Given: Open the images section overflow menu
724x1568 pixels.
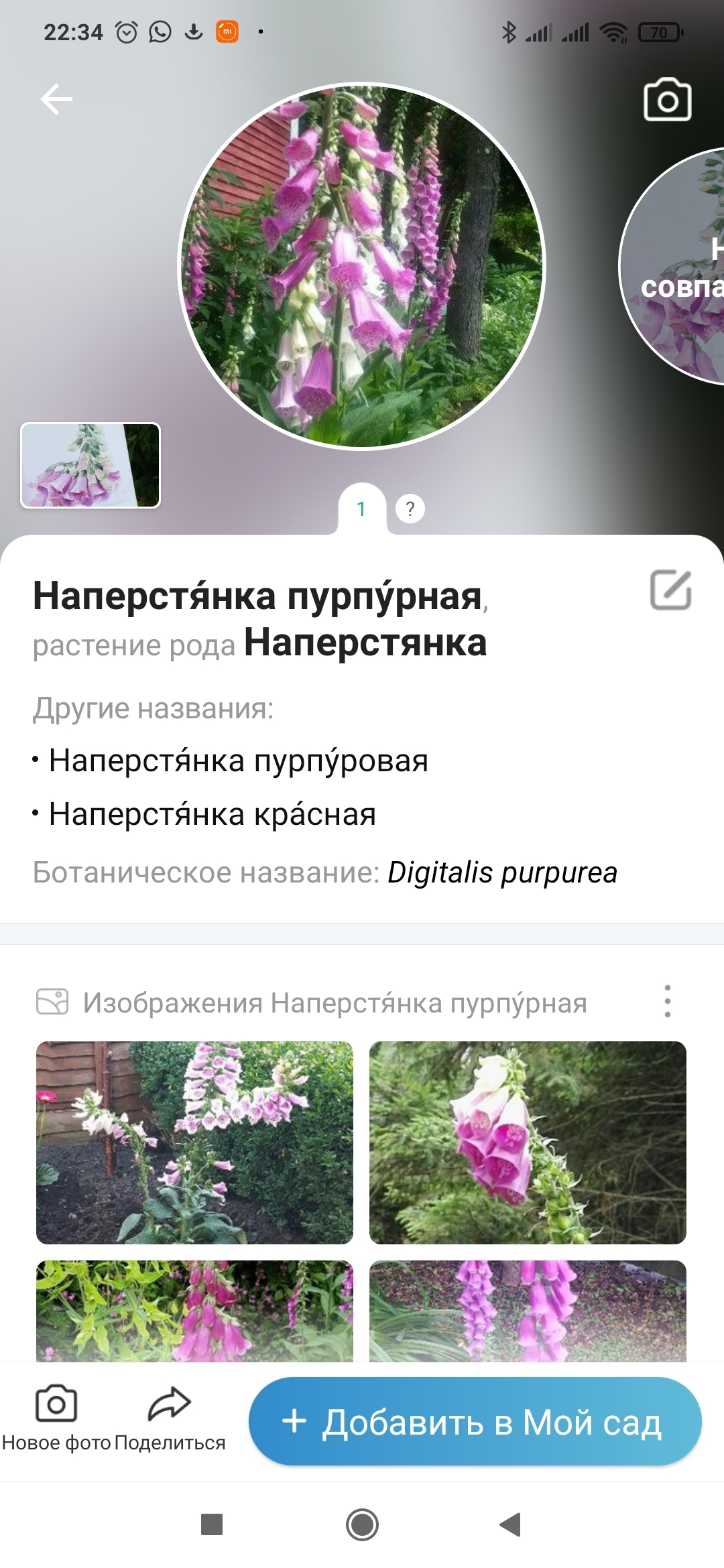Looking at the screenshot, I should [667, 1002].
